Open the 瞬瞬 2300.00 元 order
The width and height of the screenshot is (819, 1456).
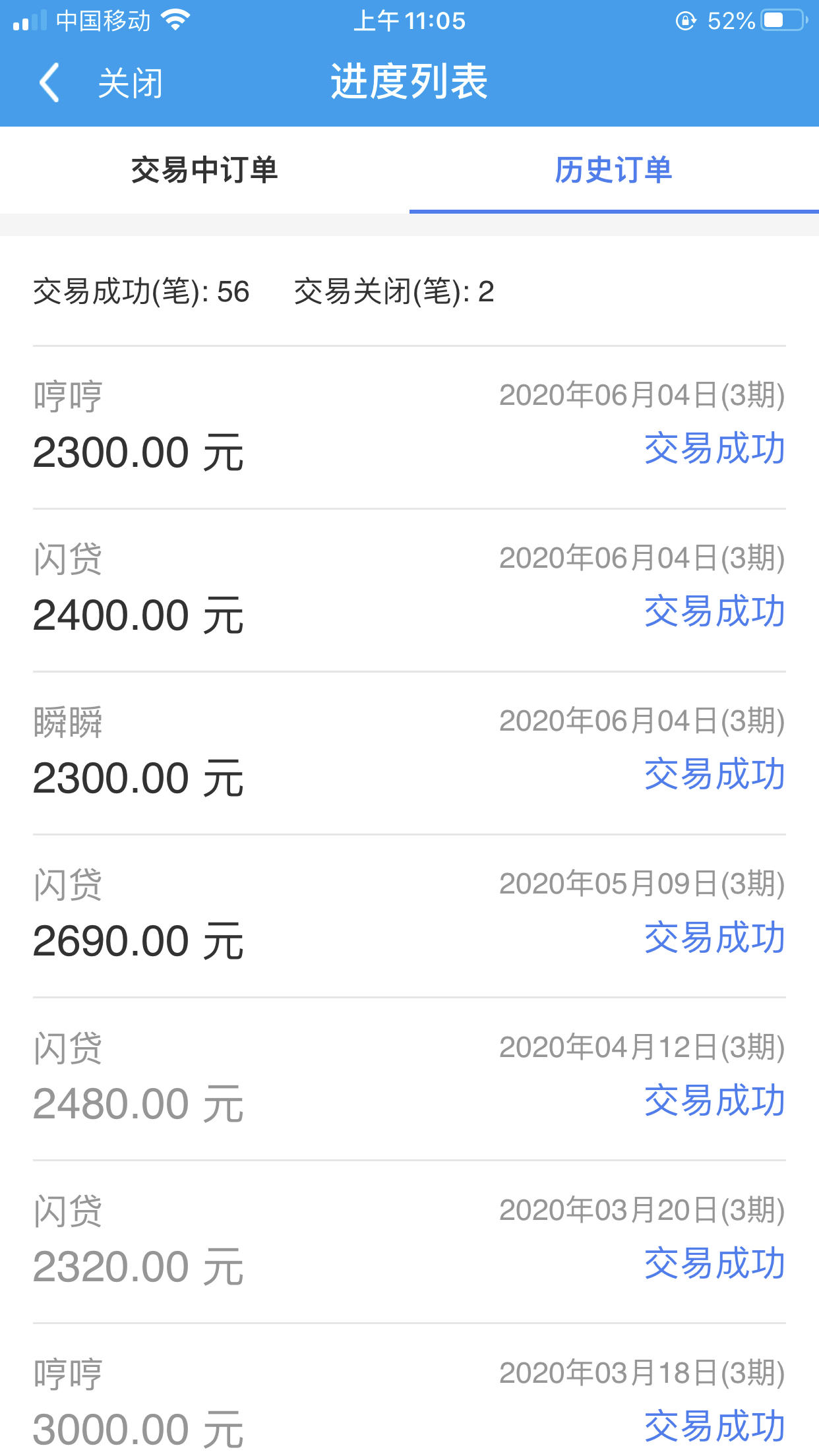click(409, 753)
